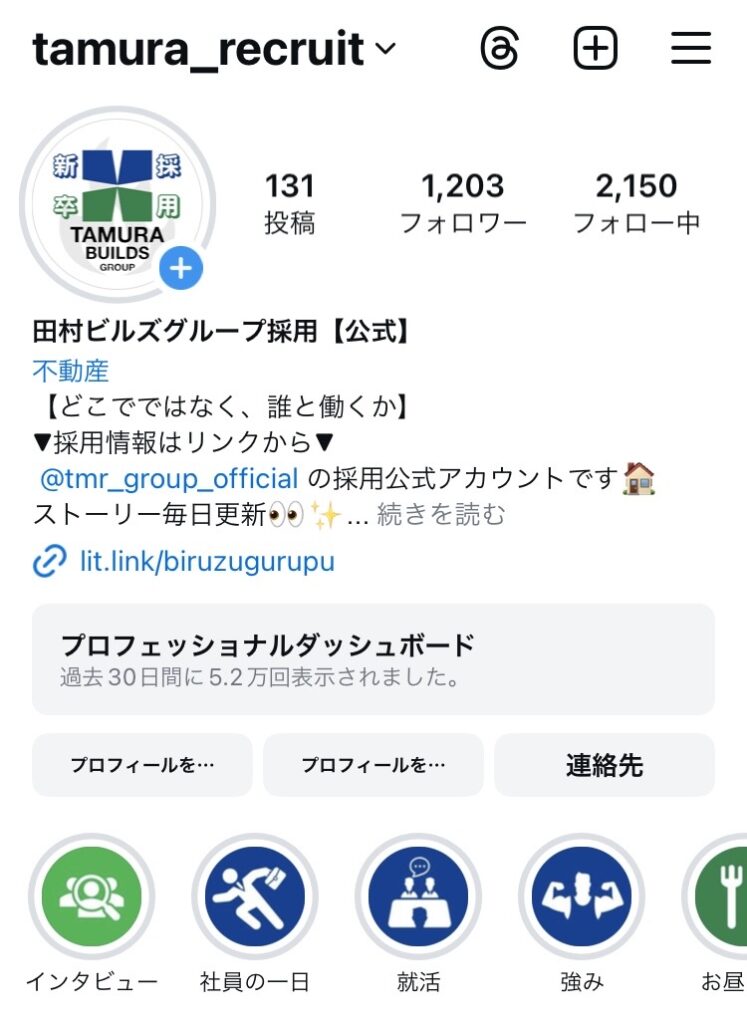Viewport: 747px width, 1024px height.
Task: Open the @tmr_group_official mention
Action: (x=169, y=478)
